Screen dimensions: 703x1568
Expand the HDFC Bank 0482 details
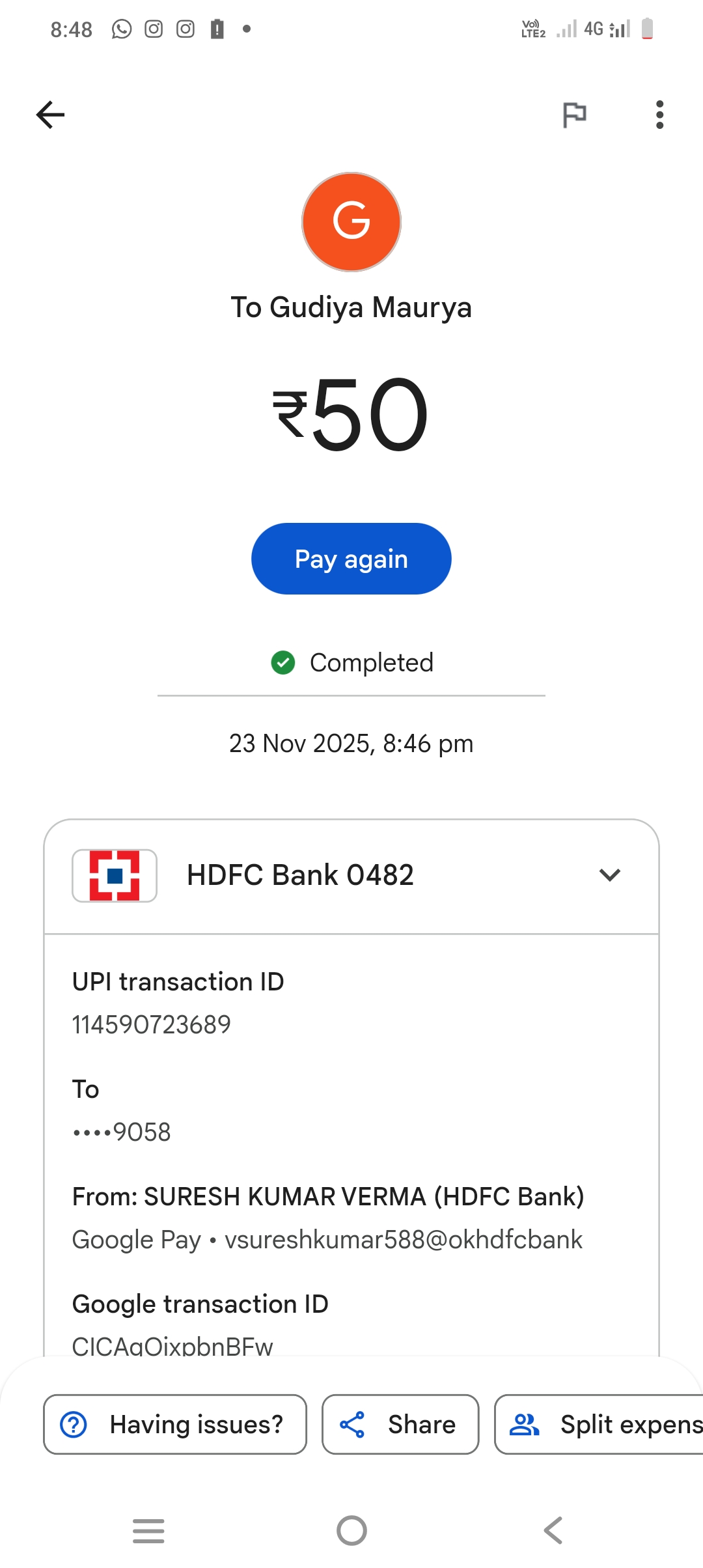click(609, 875)
